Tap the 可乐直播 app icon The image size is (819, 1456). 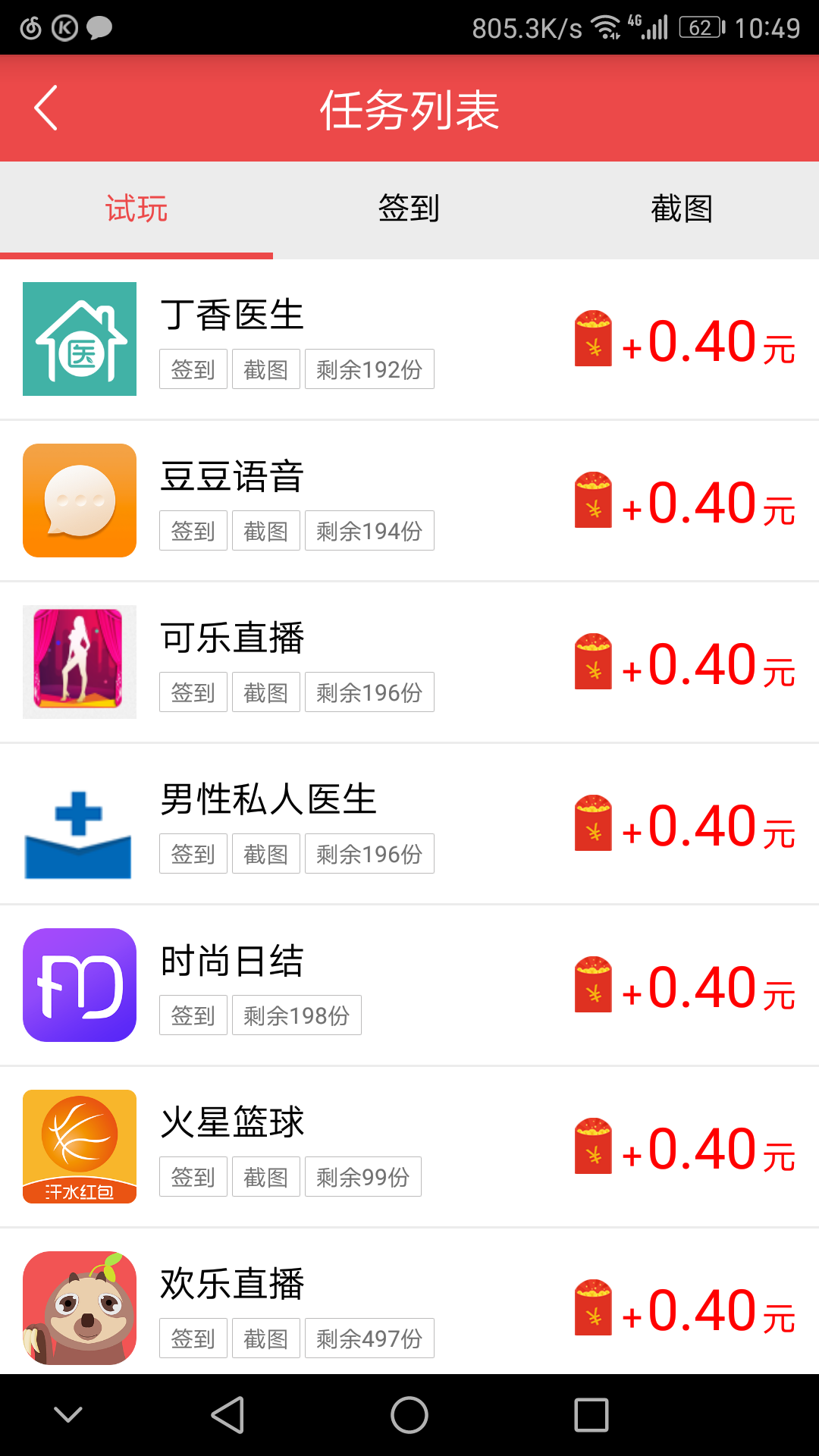(x=79, y=661)
